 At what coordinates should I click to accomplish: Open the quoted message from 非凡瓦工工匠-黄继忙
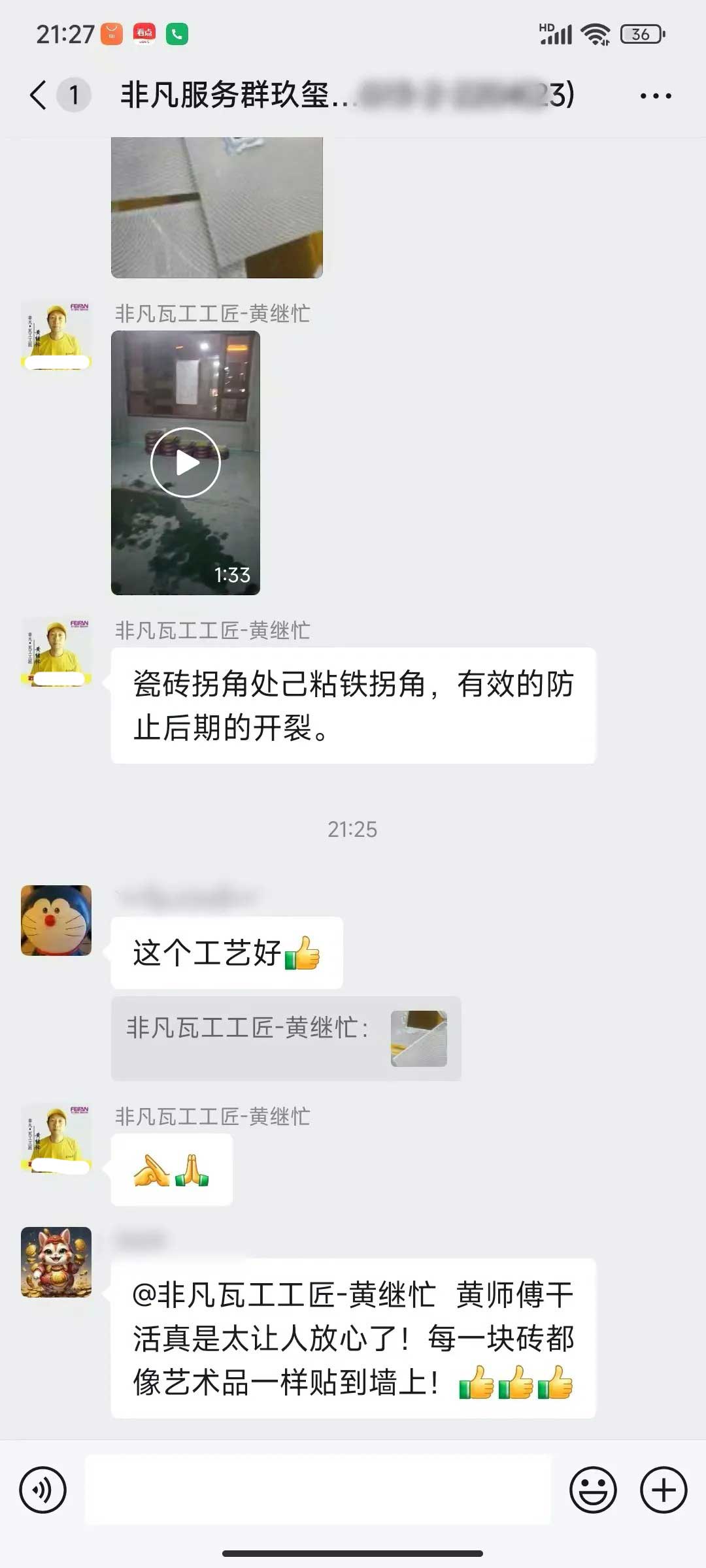coord(286,1038)
